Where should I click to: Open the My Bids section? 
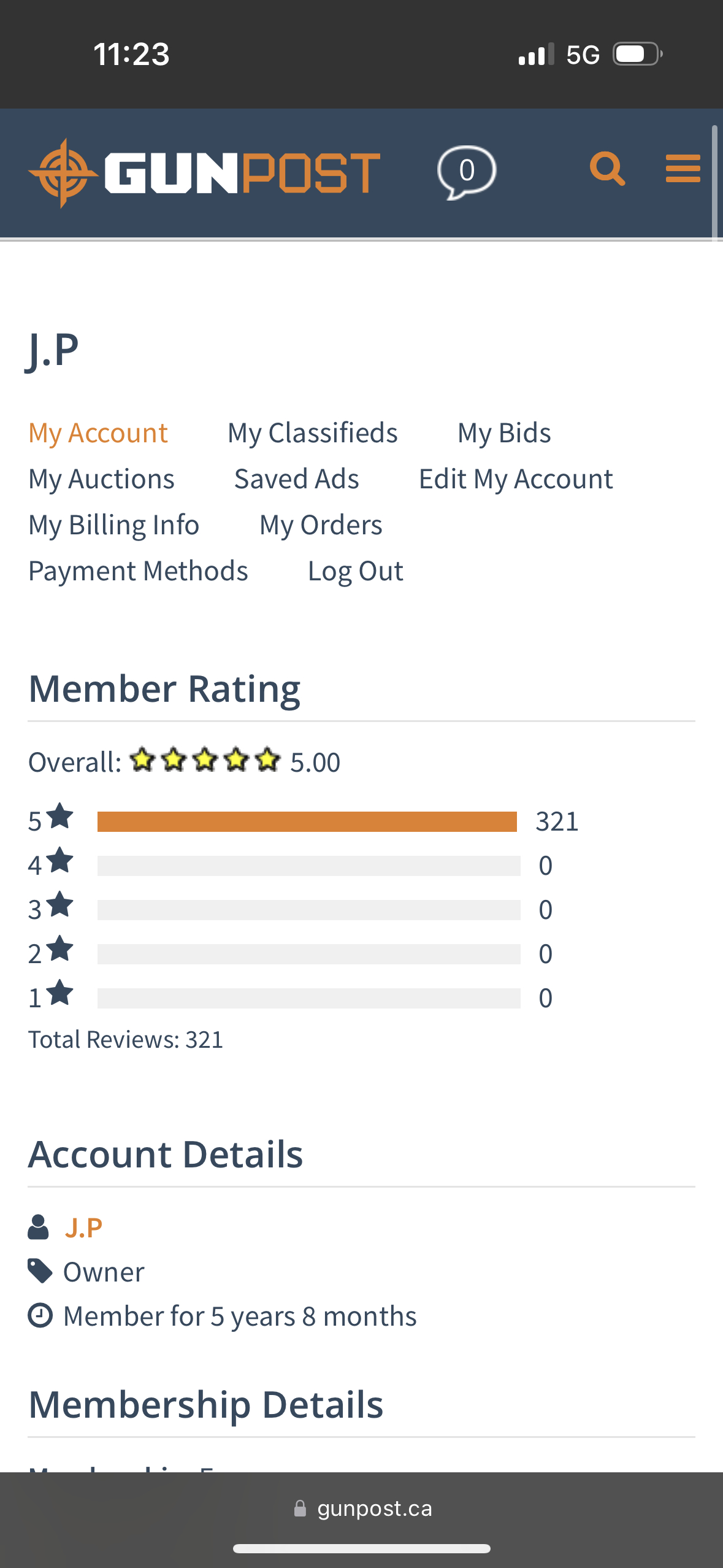tap(503, 432)
